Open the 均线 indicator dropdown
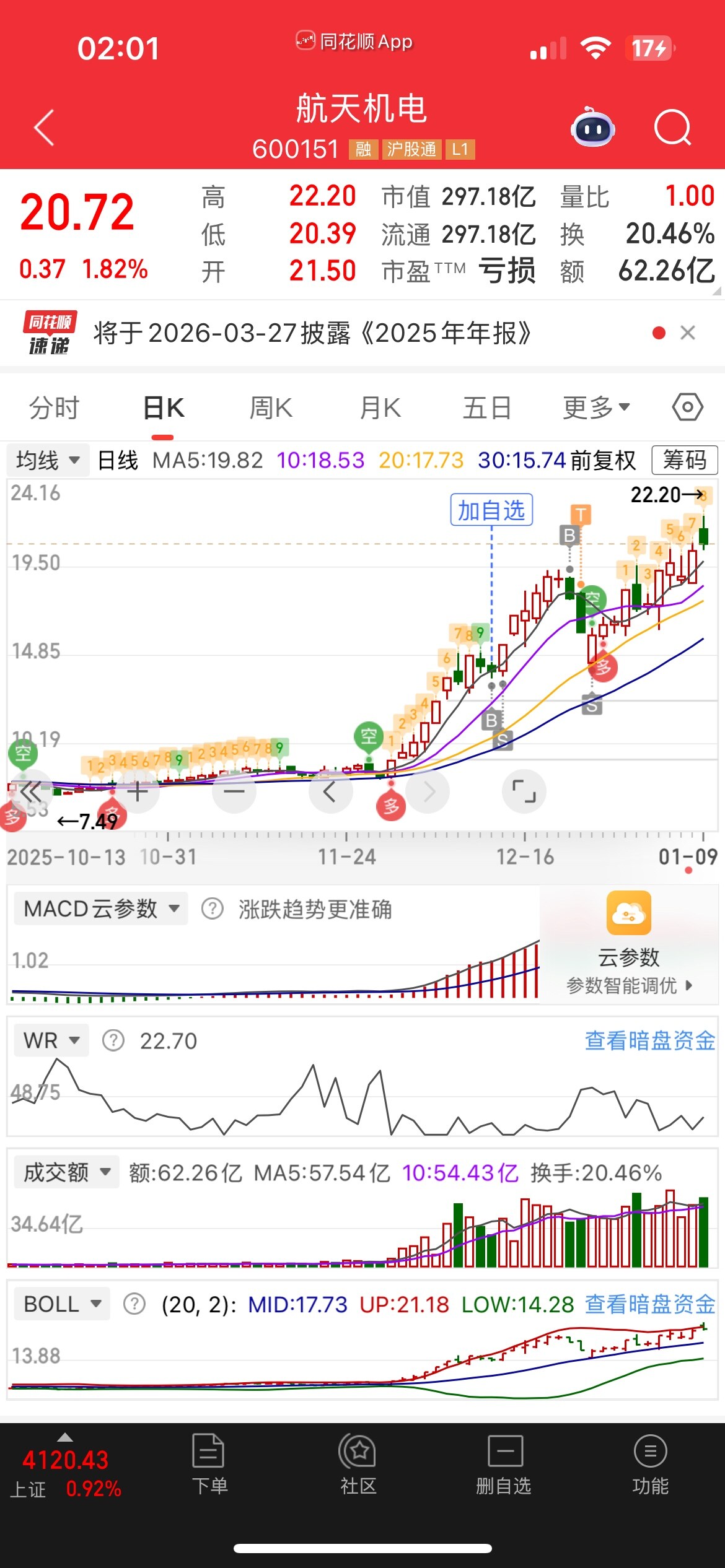Viewport: 725px width, 1568px height. point(48,460)
